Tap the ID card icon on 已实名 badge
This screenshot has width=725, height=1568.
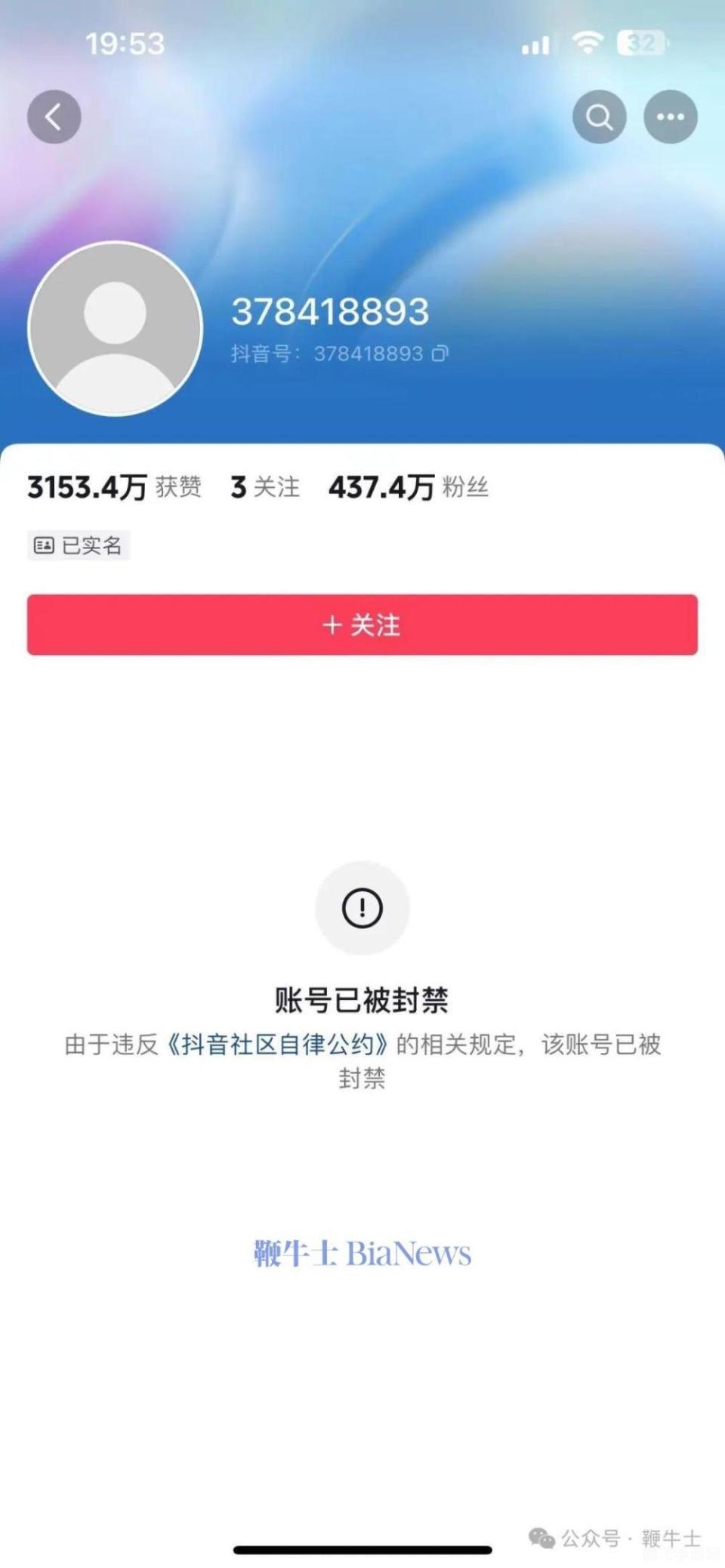(43, 545)
